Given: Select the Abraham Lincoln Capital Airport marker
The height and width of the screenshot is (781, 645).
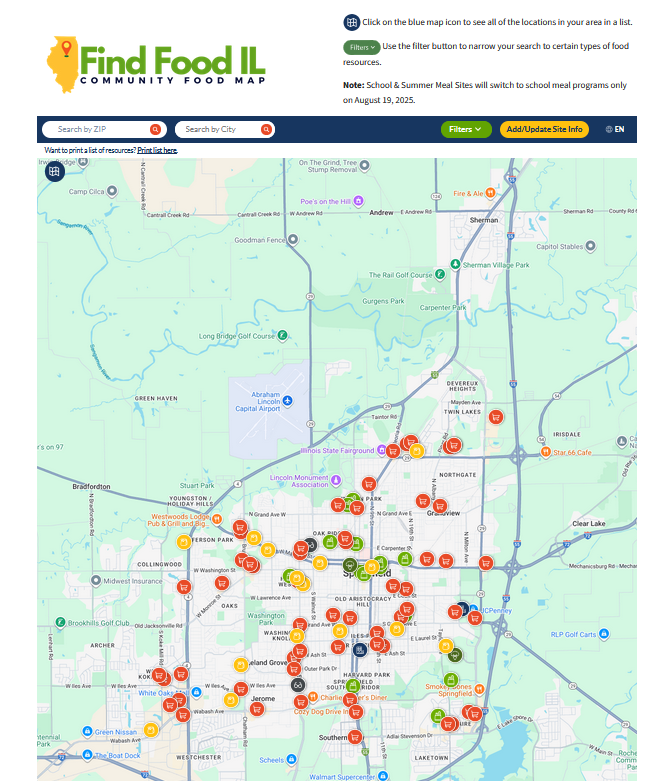Looking at the screenshot, I should click(287, 401).
